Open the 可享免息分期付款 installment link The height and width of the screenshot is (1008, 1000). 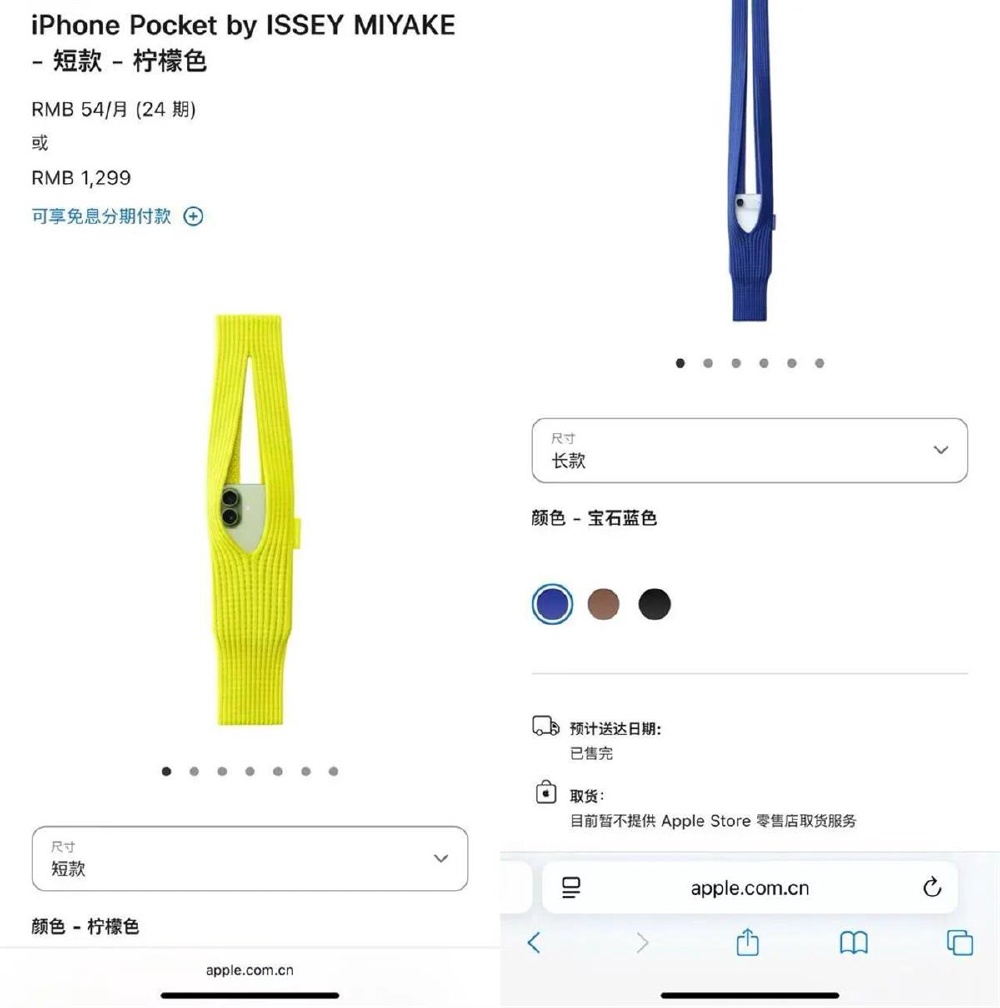point(116,216)
